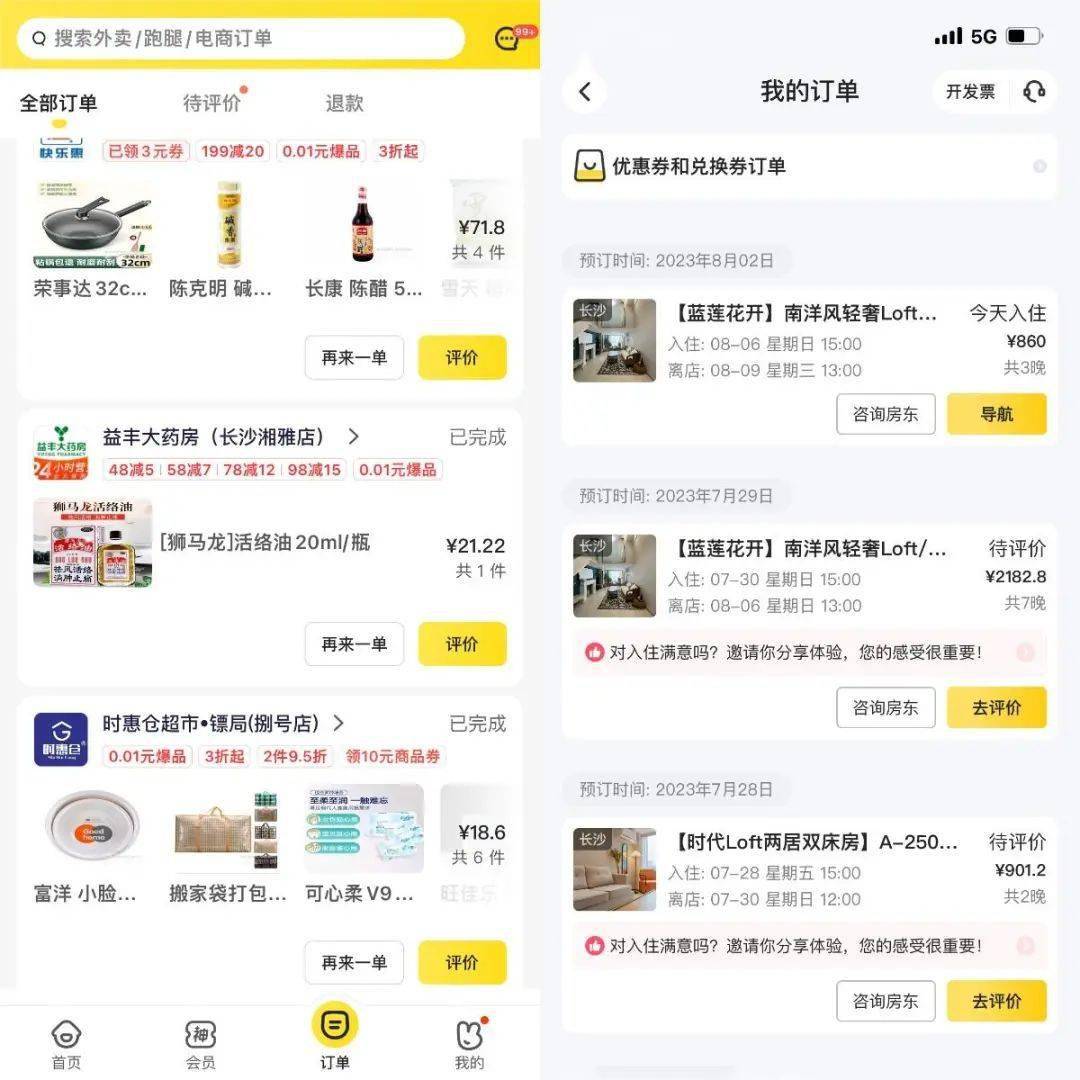Rate the 时惠仓超市 order via 评价

click(462, 962)
